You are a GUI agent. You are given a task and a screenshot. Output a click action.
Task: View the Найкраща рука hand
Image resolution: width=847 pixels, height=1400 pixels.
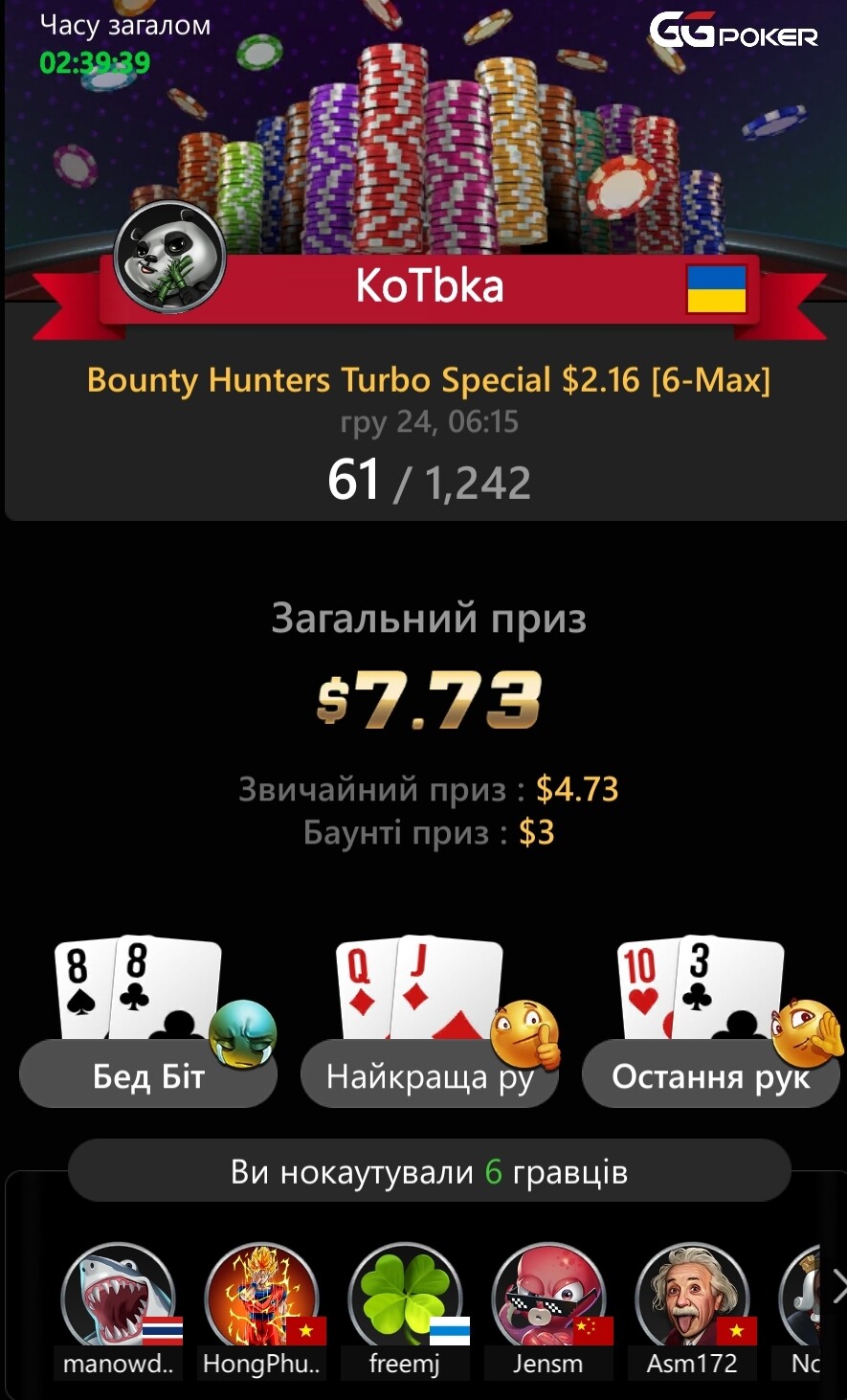click(x=429, y=1074)
